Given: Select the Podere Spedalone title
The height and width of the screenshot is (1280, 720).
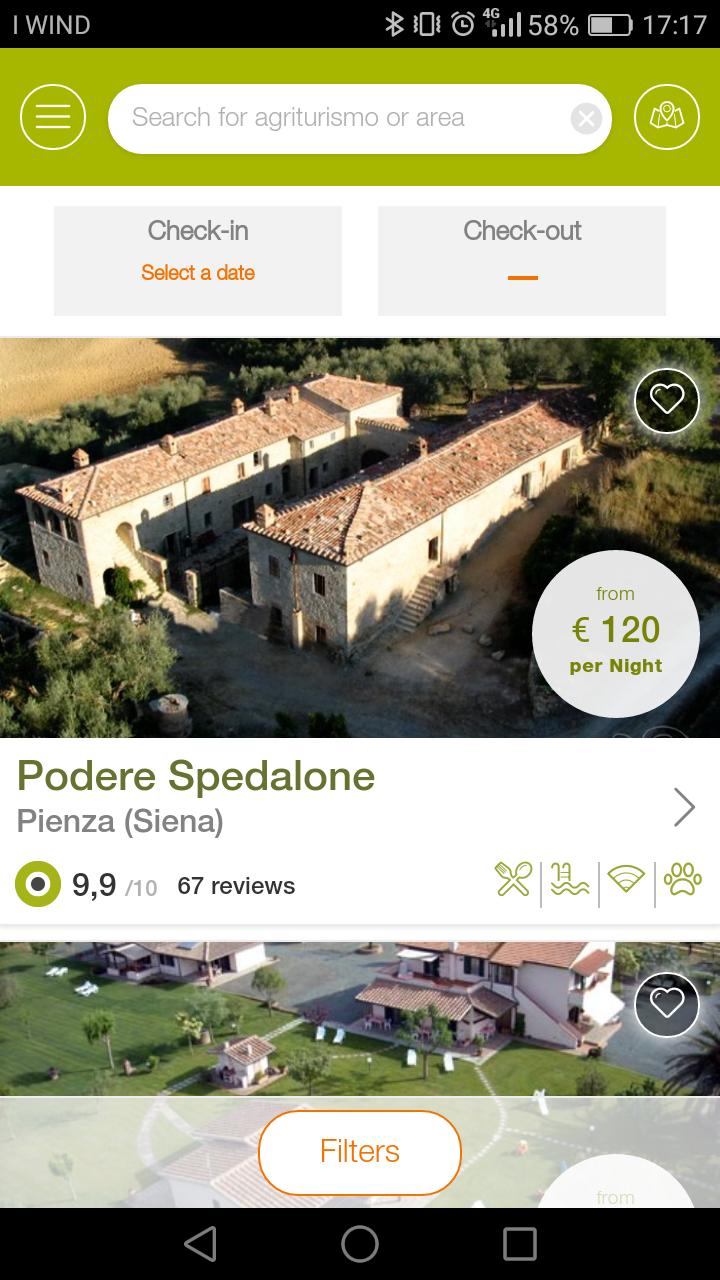Looking at the screenshot, I should [195, 776].
